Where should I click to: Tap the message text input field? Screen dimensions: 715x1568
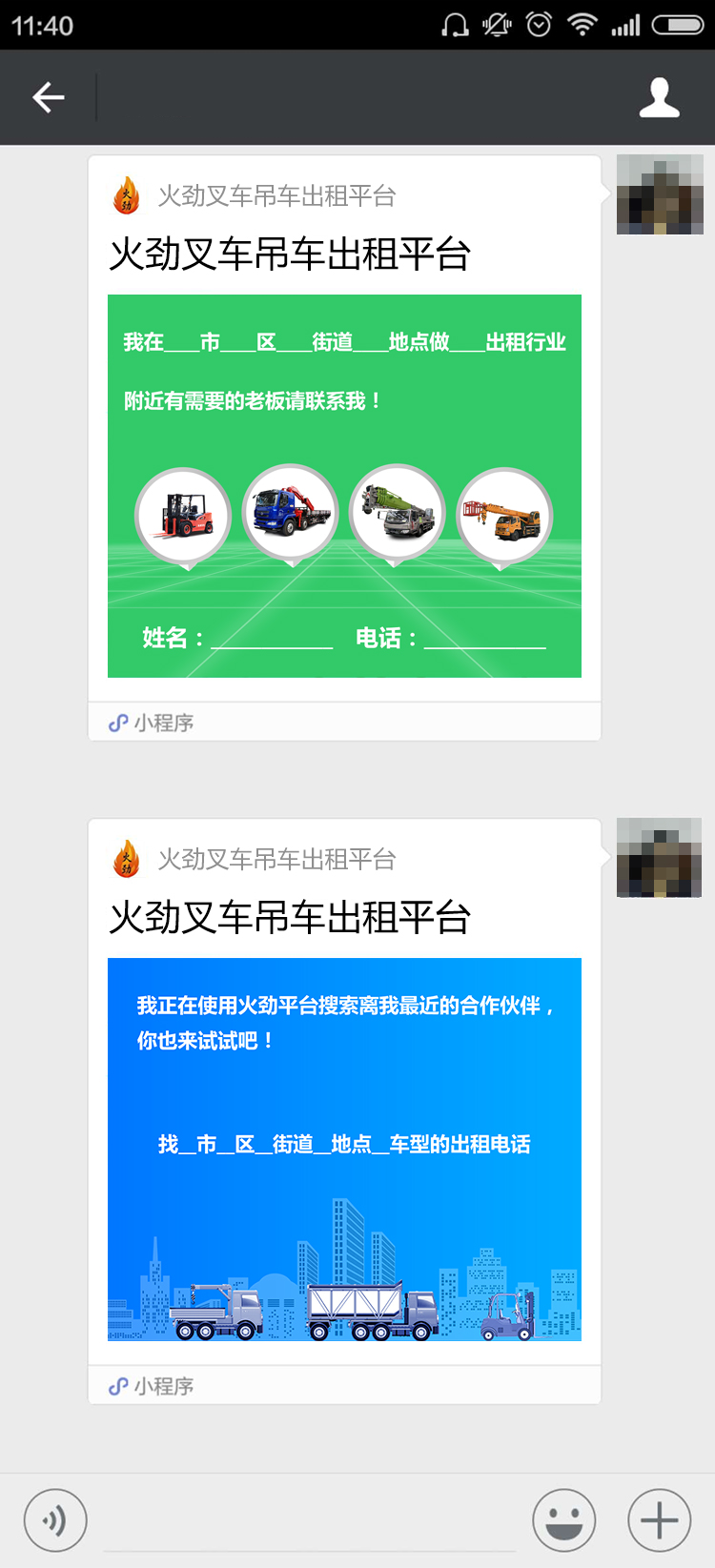[310, 1522]
